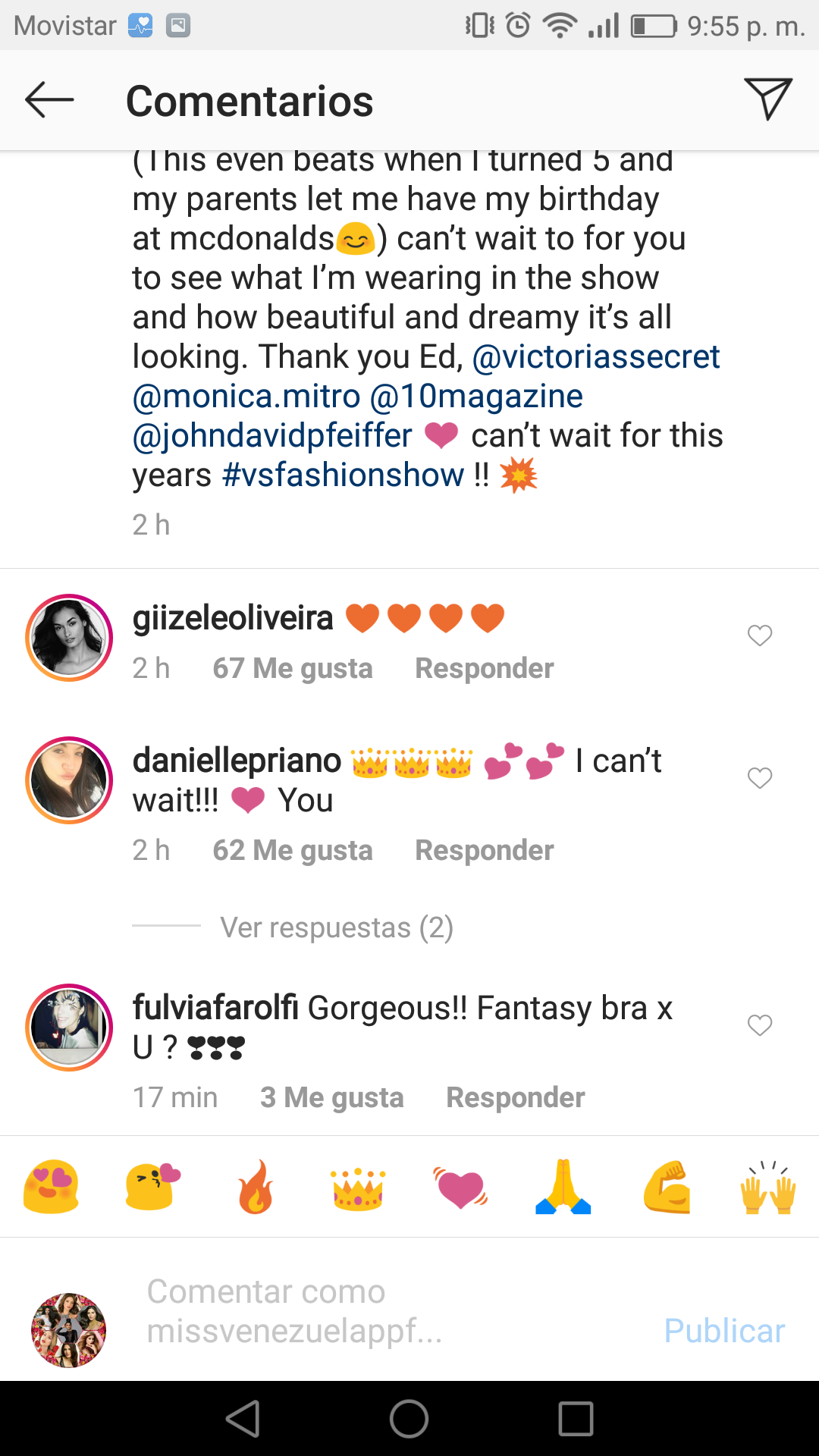This screenshot has width=819, height=1456.
Task: Open the @victoriassecret mention link
Action: 596,356
